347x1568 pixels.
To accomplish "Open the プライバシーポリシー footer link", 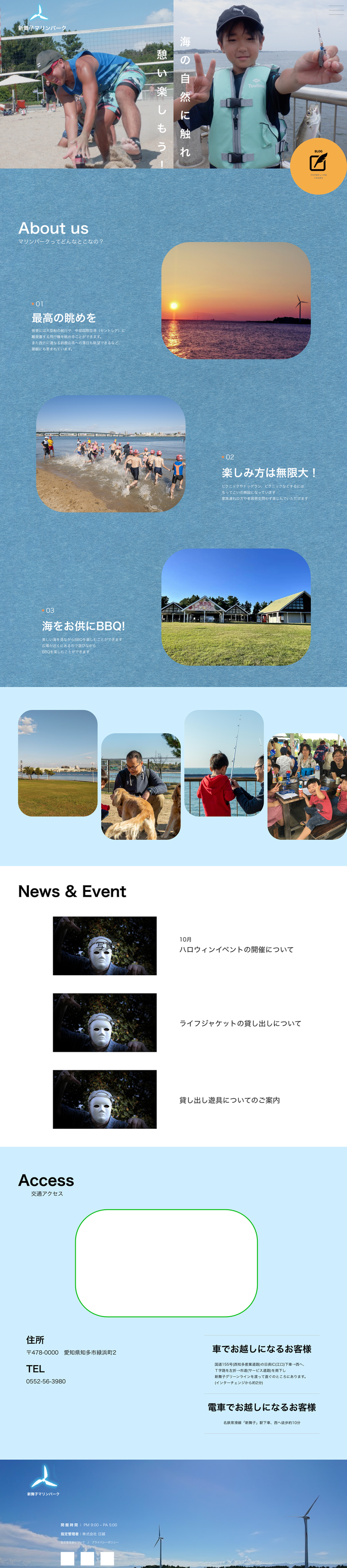I will (106, 1542).
